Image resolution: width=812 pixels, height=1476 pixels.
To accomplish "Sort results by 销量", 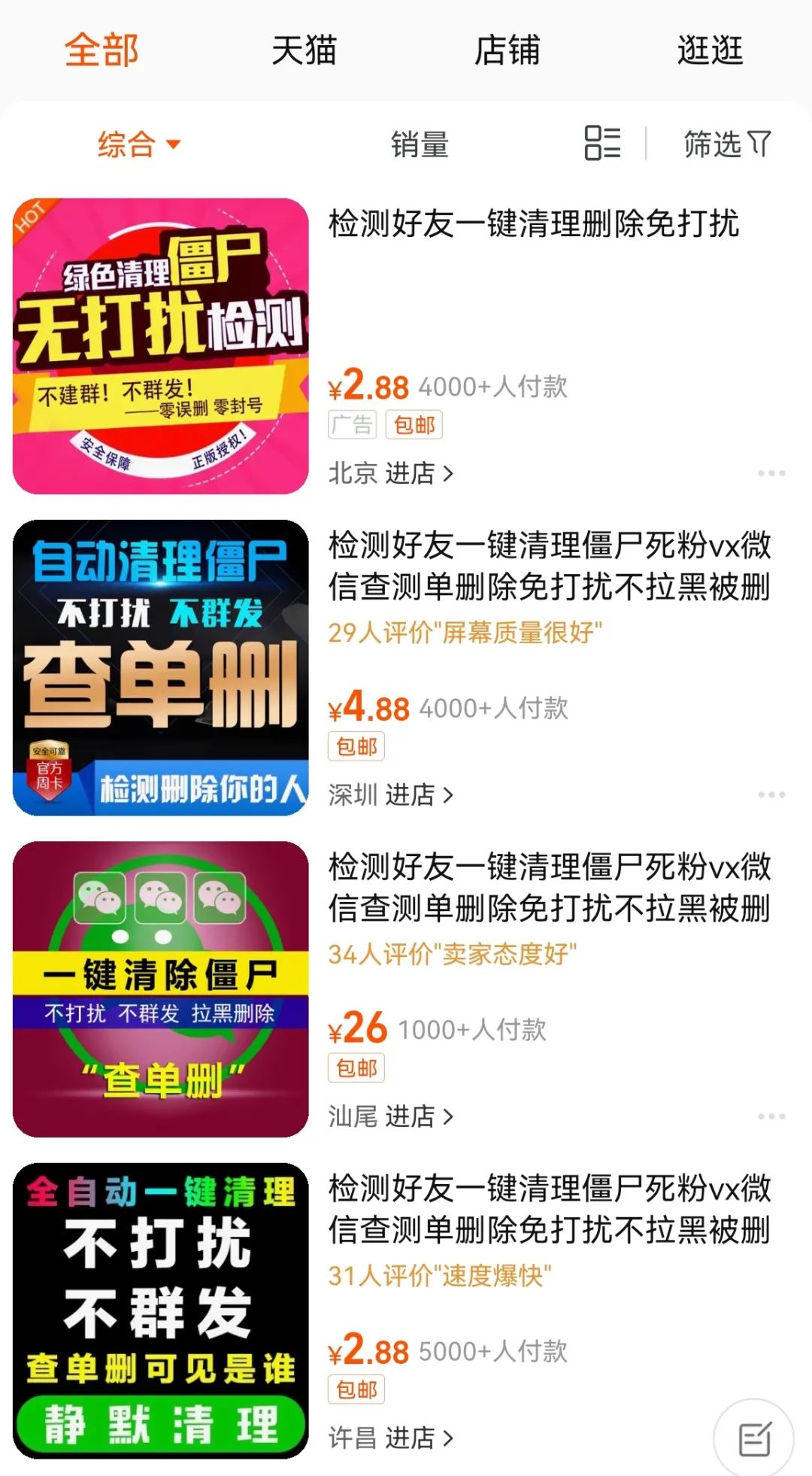I will pos(420,144).
